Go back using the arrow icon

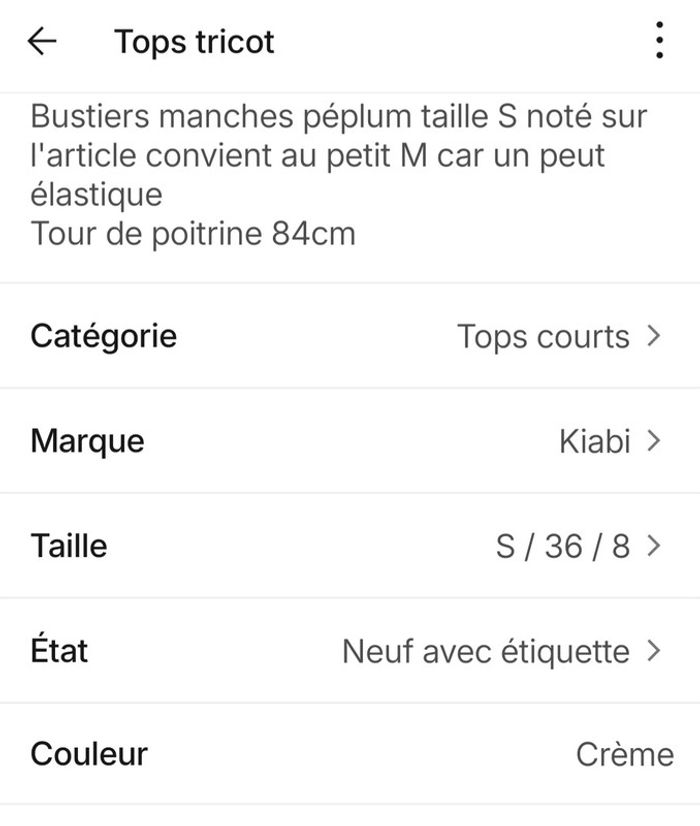tap(42, 42)
